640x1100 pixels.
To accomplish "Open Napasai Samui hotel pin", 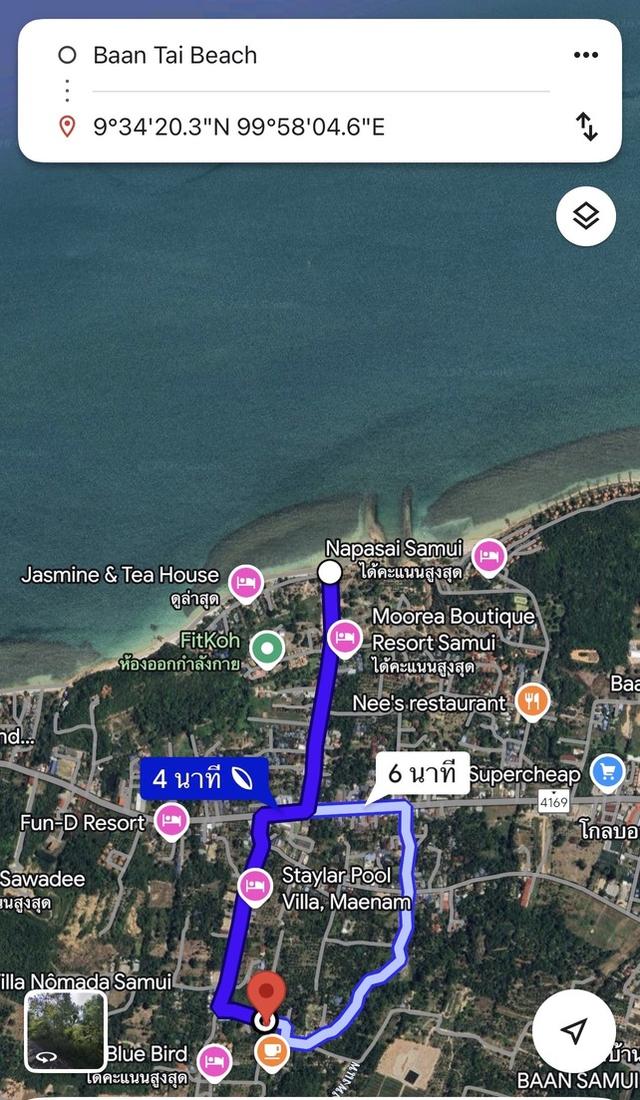I will tap(489, 556).
